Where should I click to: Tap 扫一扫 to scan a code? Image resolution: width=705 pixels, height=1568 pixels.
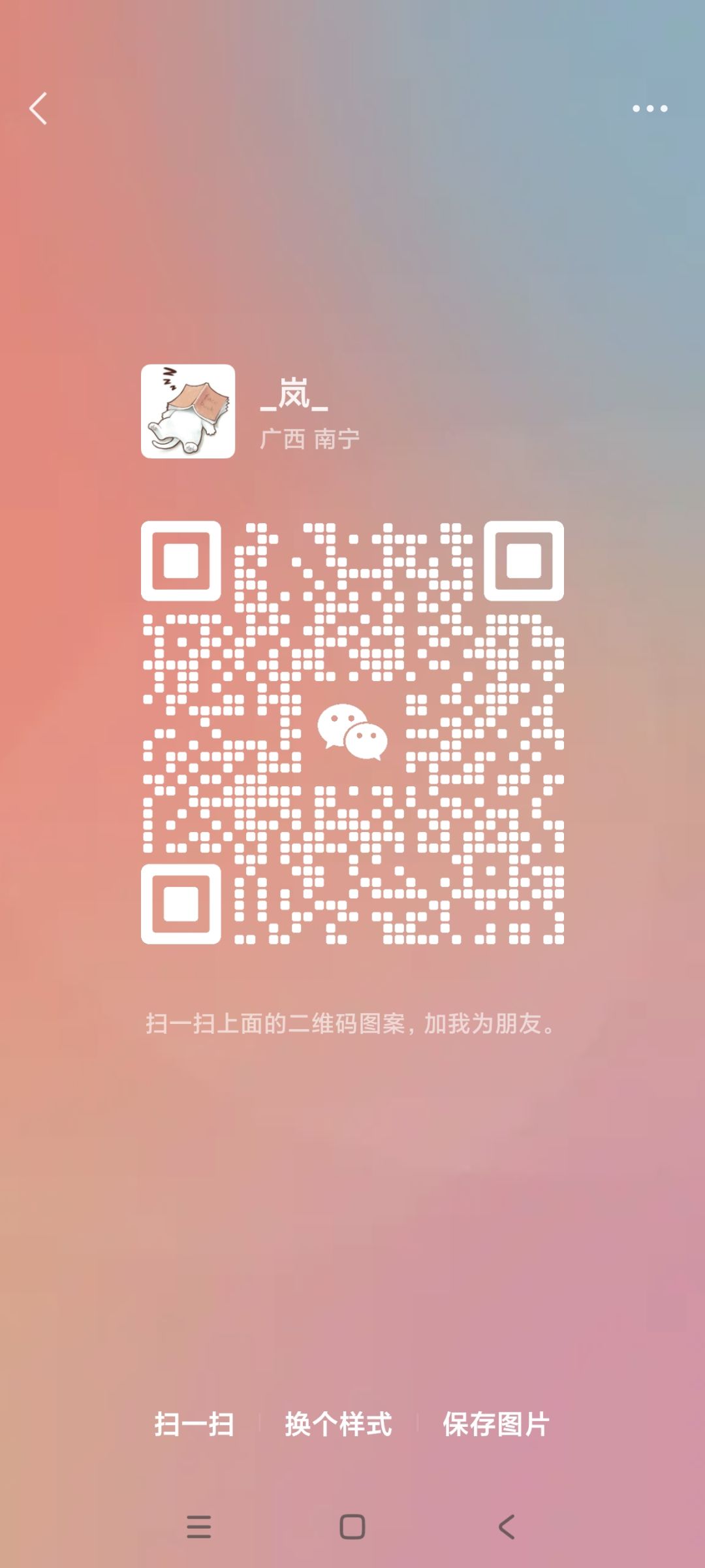tap(195, 1424)
